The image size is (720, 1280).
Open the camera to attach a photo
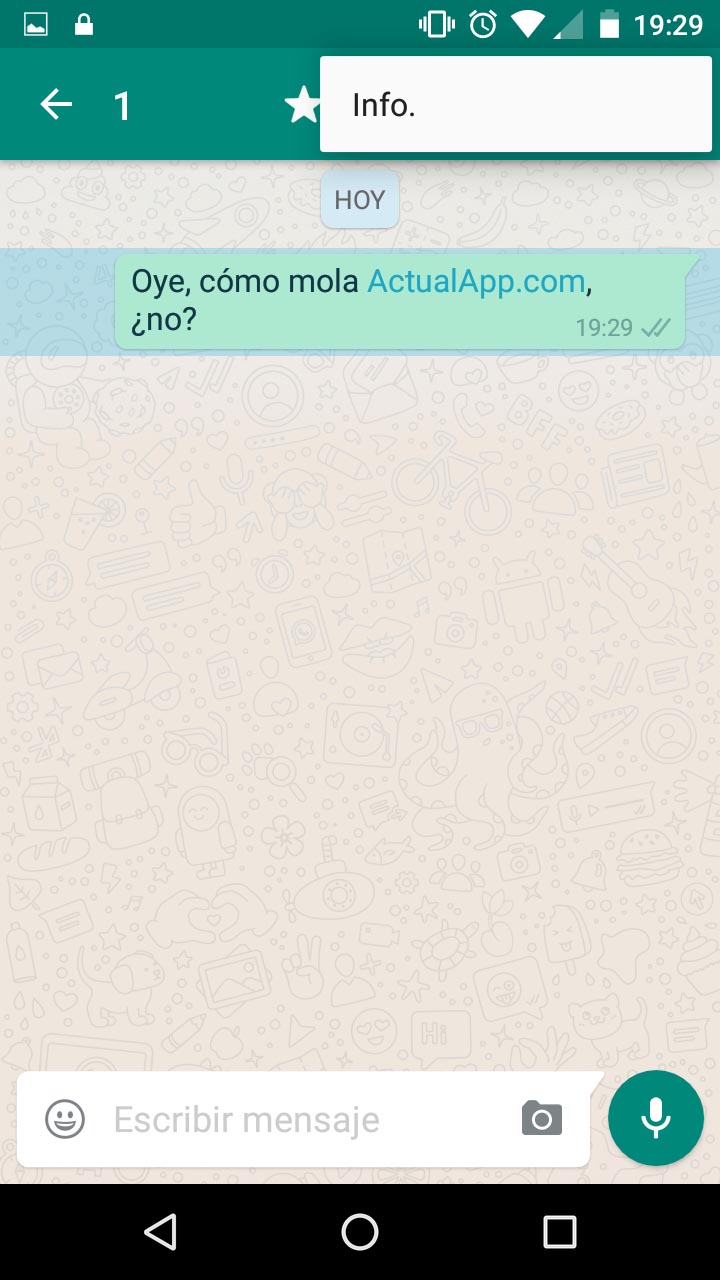[542, 1118]
